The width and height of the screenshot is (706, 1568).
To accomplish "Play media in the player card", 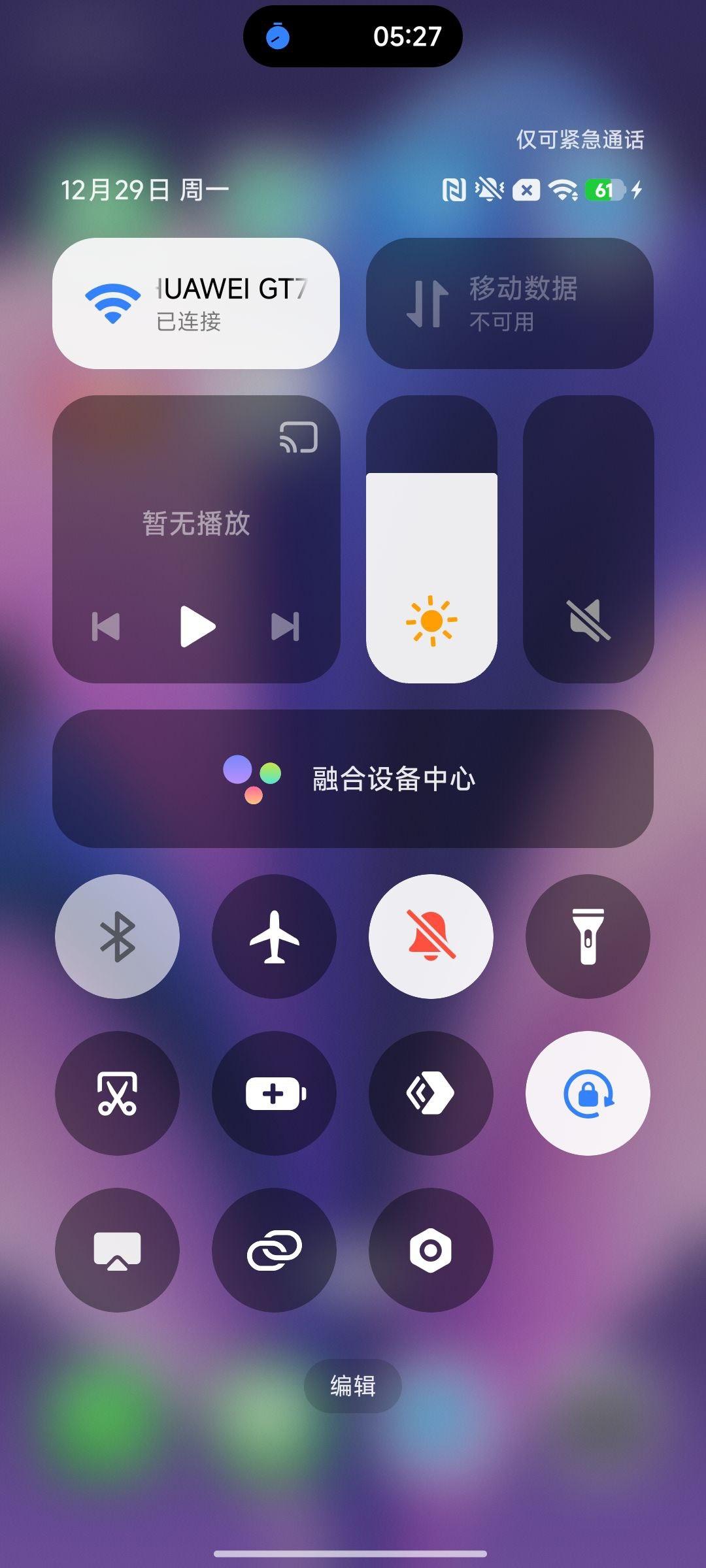I will [x=197, y=627].
